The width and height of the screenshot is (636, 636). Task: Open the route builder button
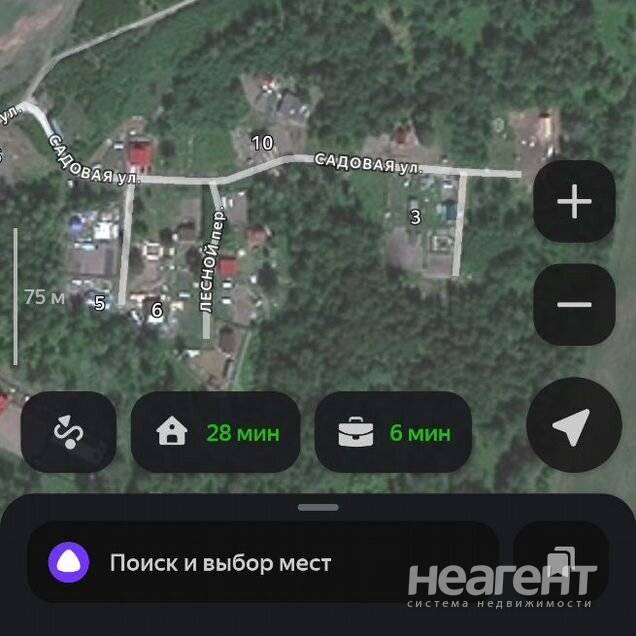tap(69, 432)
